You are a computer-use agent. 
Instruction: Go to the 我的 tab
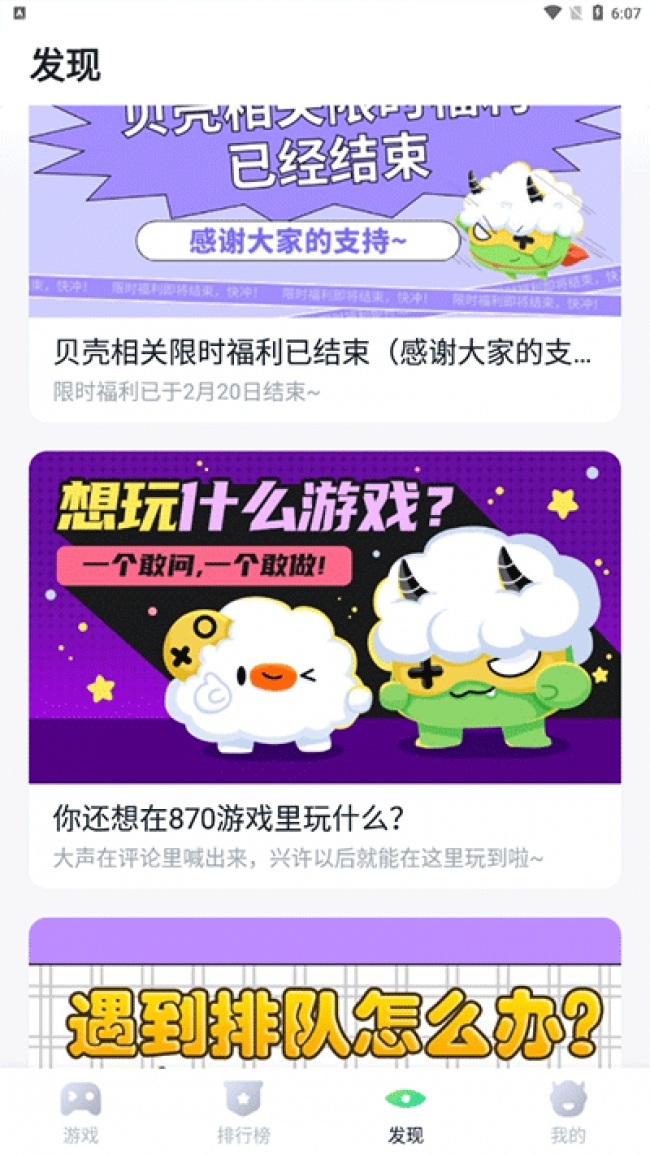tap(567, 1113)
